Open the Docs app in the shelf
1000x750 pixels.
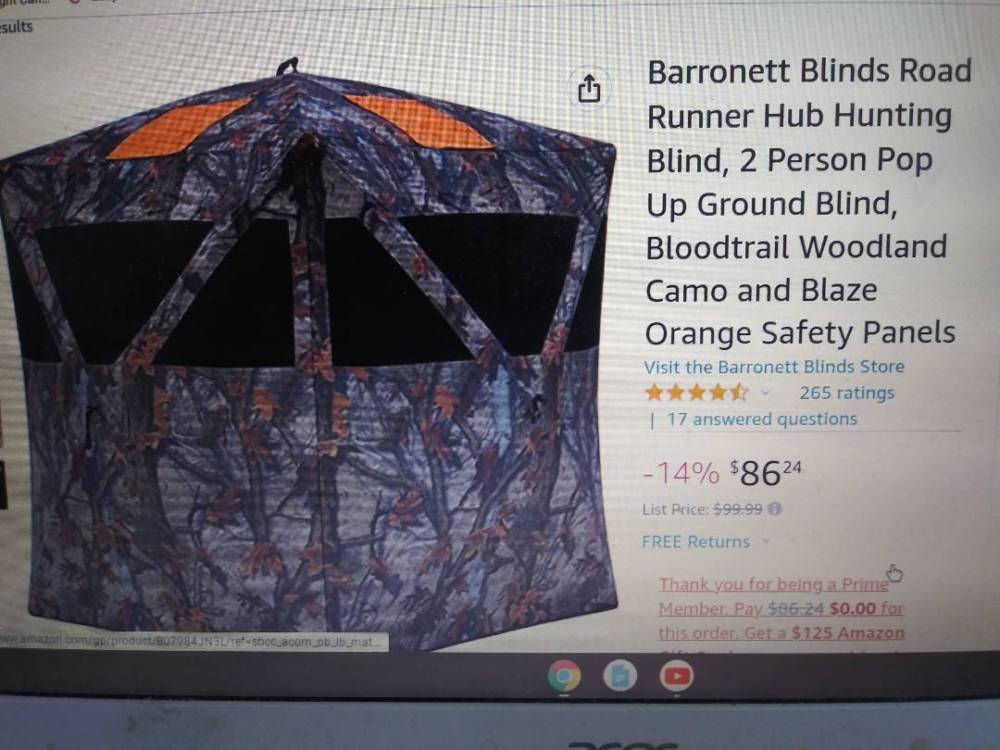[621, 677]
